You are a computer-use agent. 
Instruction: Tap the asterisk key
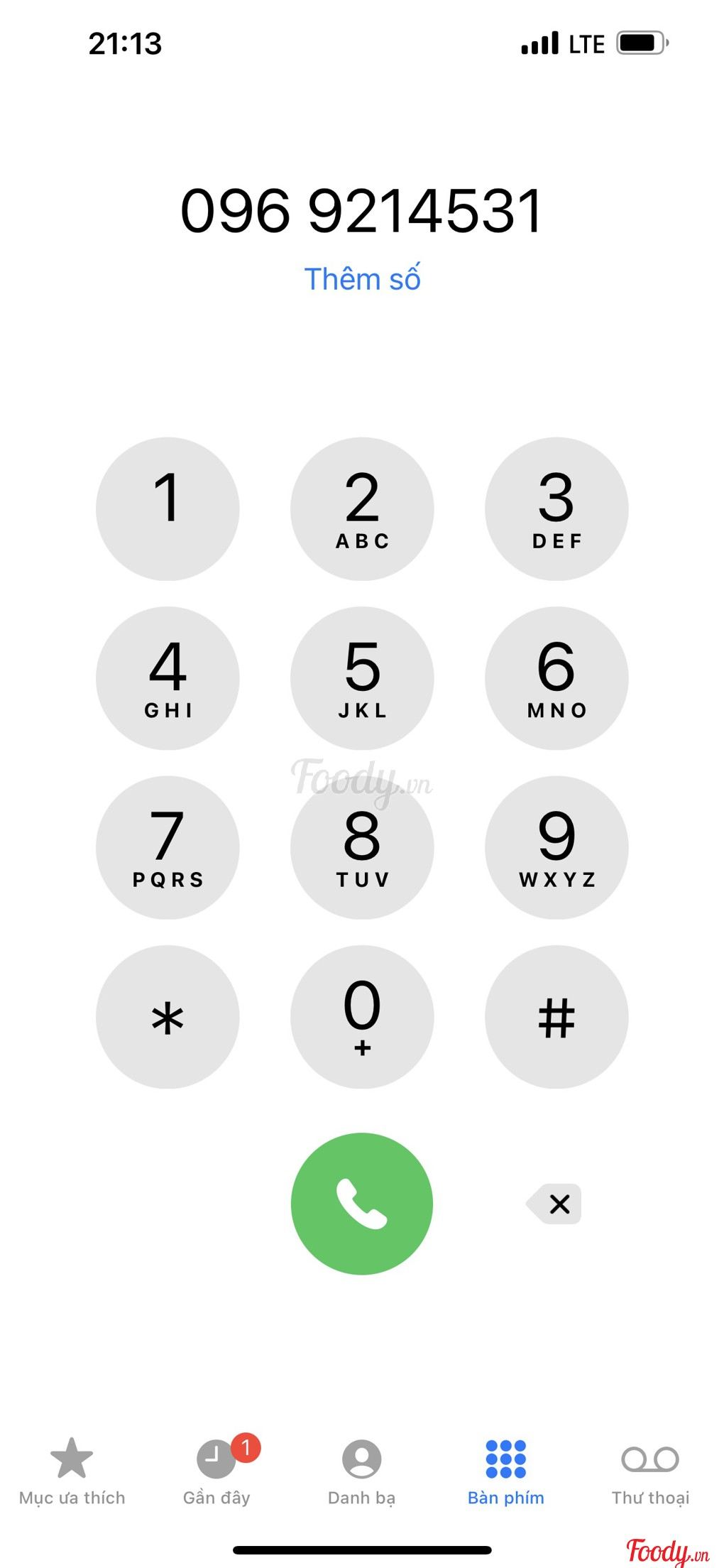168,1016
